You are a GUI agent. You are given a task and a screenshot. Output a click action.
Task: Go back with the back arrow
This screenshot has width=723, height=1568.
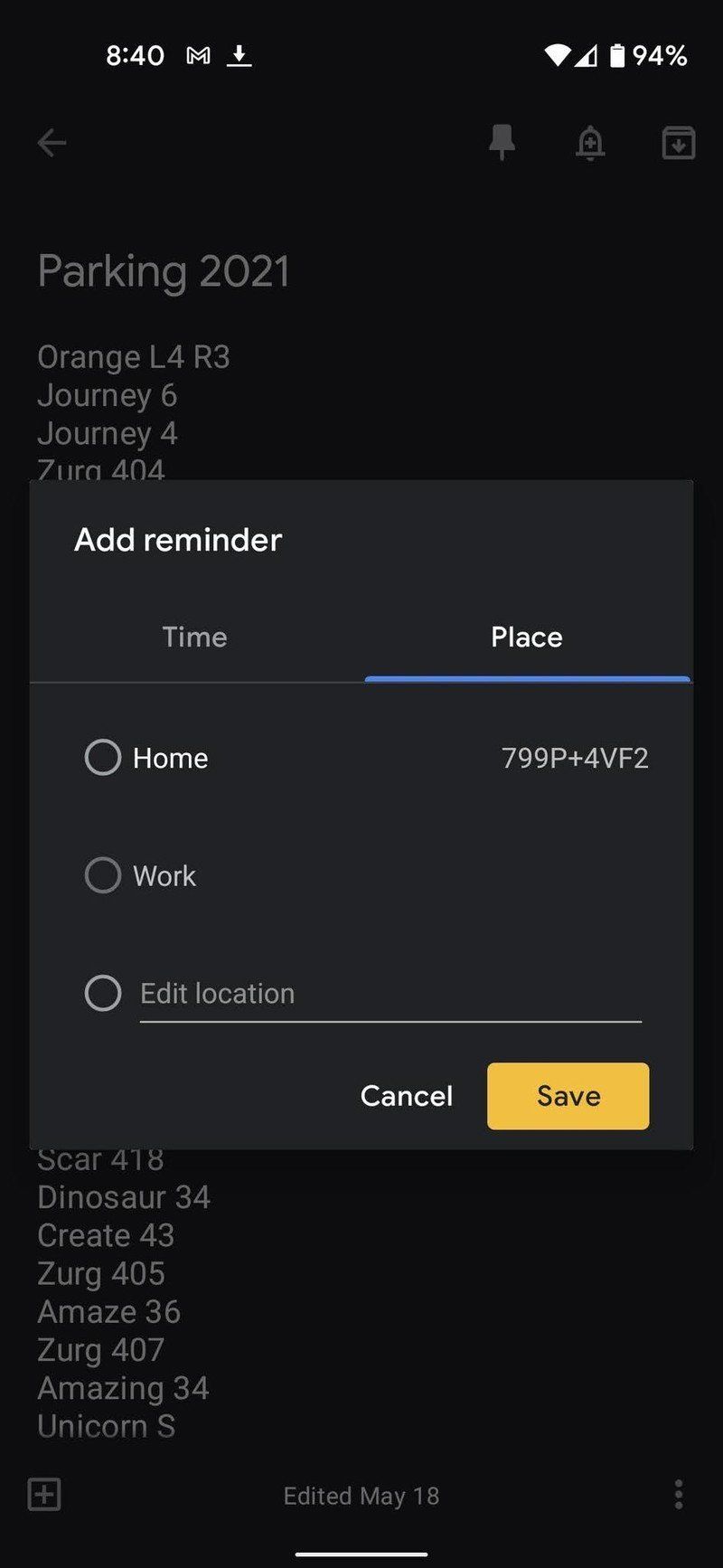click(52, 143)
